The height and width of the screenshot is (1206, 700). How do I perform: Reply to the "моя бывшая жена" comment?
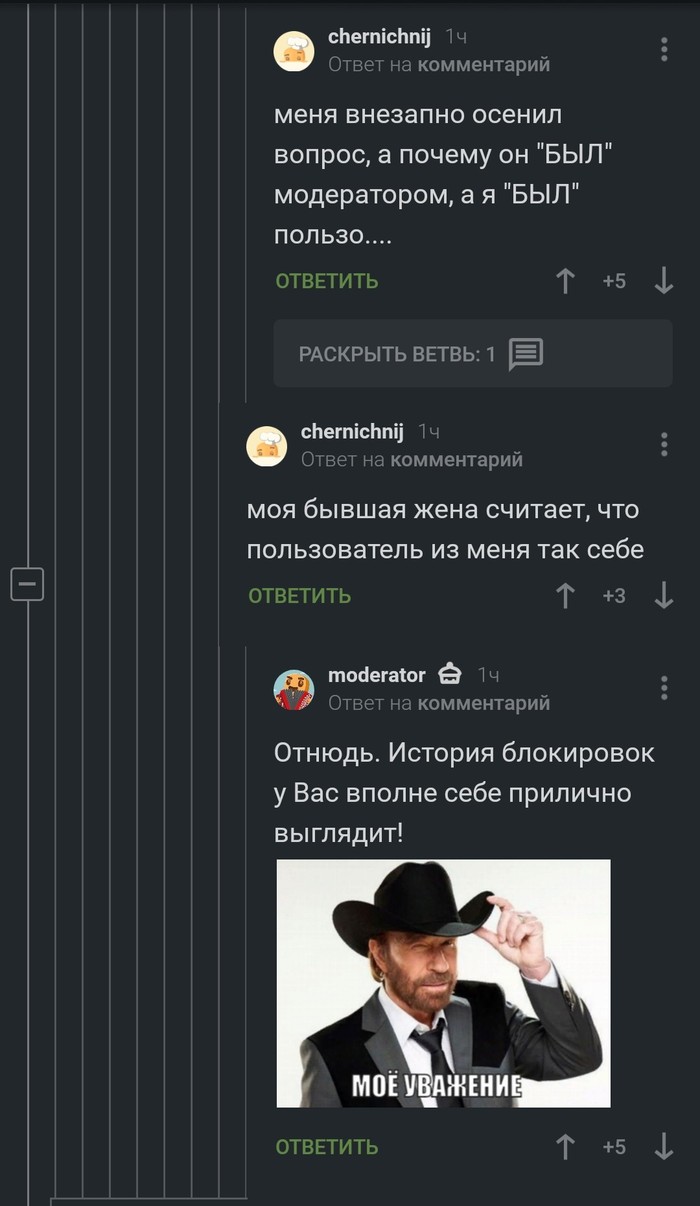tap(300, 596)
